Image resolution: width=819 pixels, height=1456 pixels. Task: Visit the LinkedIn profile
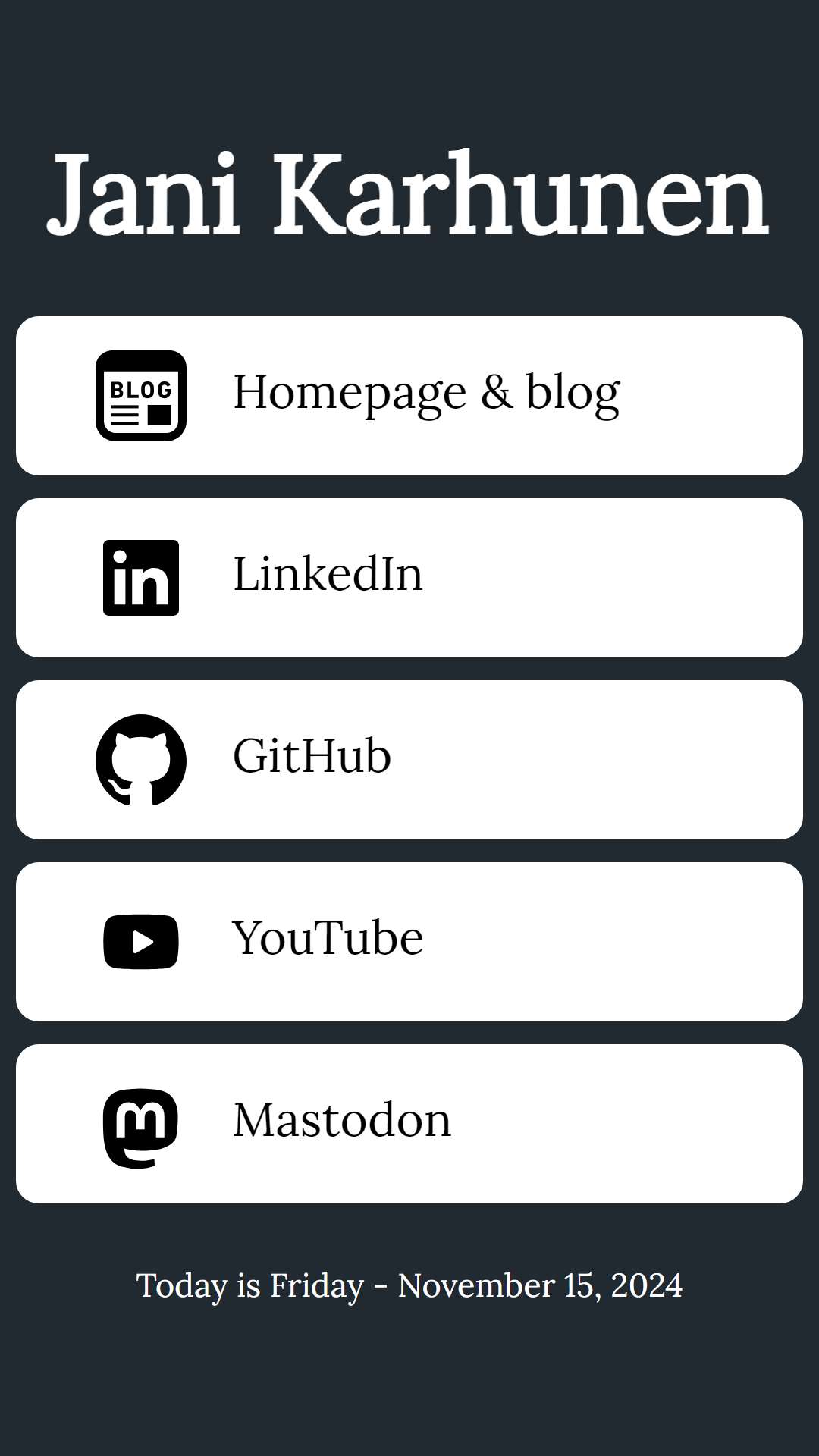pyautogui.click(x=409, y=578)
